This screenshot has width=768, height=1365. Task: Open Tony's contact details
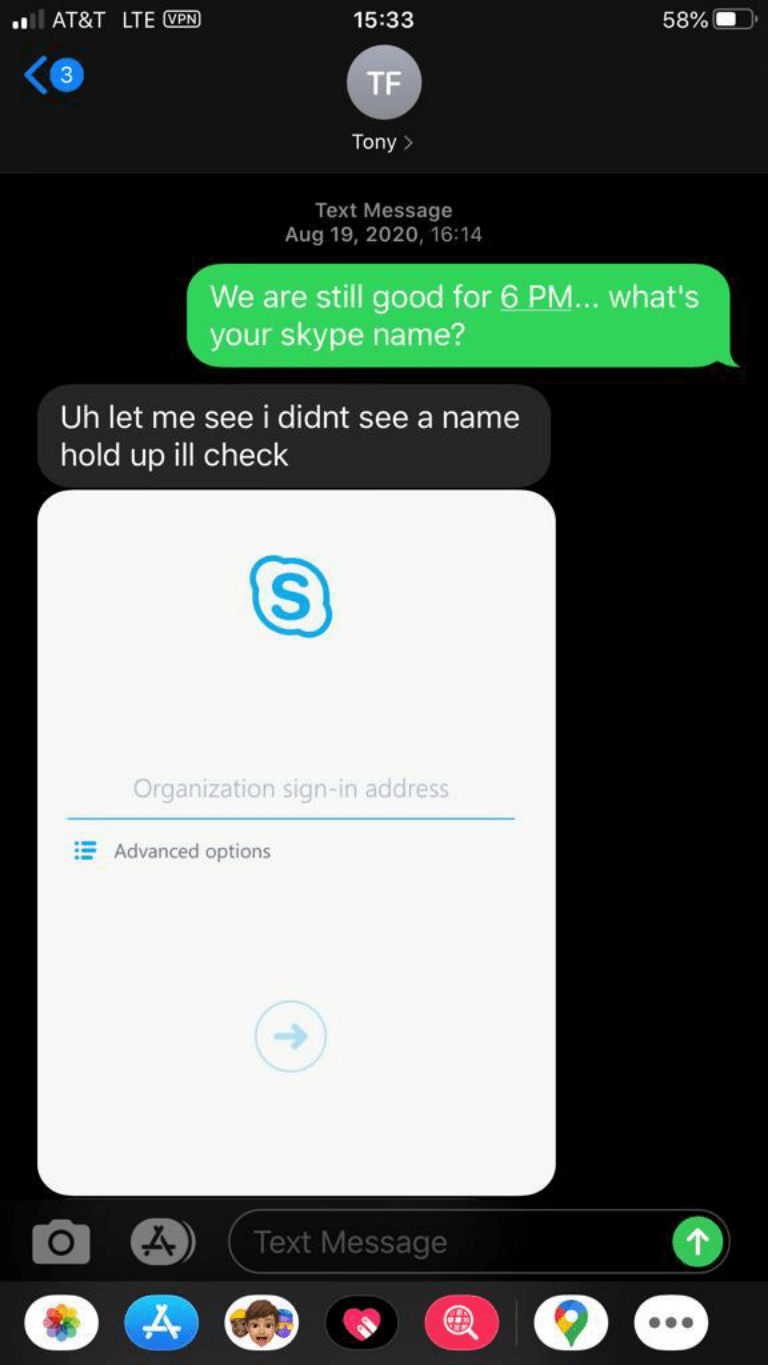tap(383, 100)
